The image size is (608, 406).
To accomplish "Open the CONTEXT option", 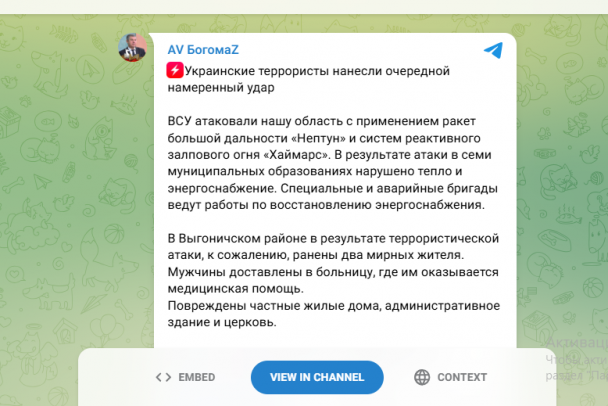I will coord(450,377).
